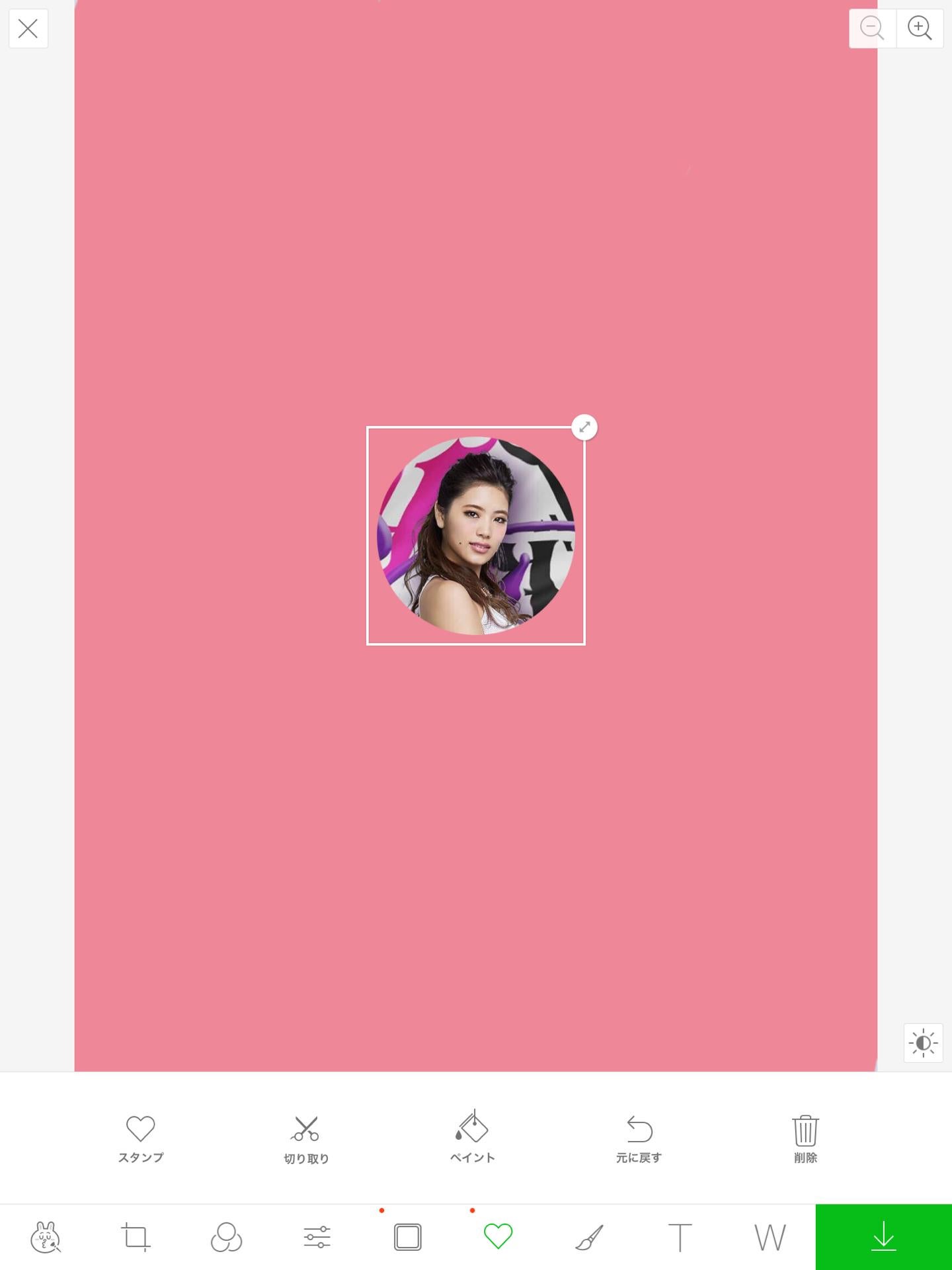Delete the sticker with 削除

coord(805,1139)
